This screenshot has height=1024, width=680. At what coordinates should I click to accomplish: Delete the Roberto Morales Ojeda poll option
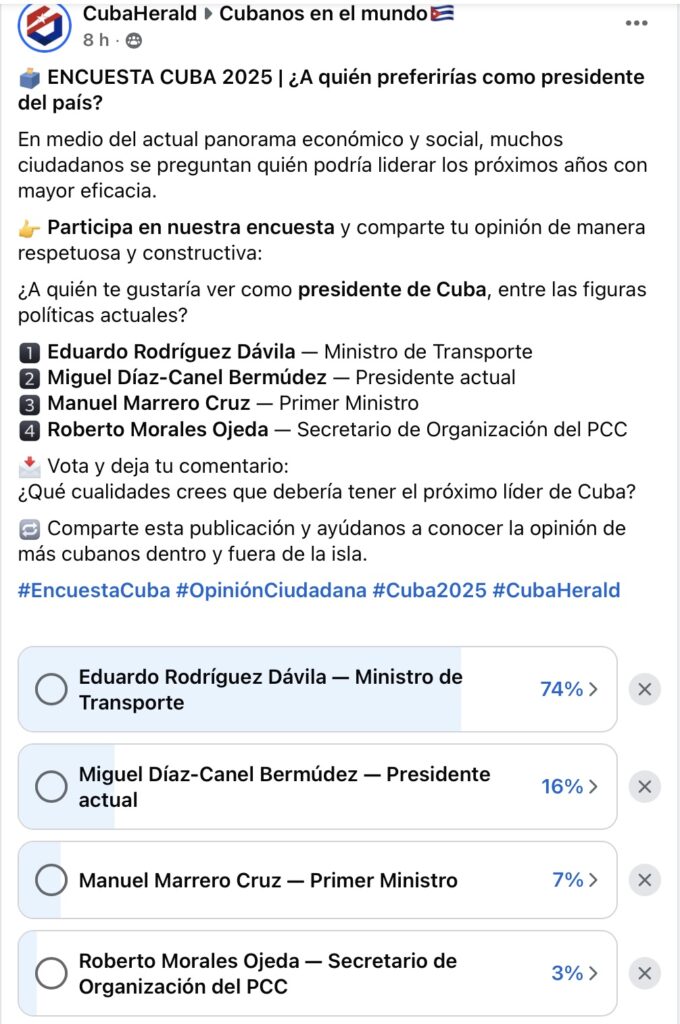645,973
